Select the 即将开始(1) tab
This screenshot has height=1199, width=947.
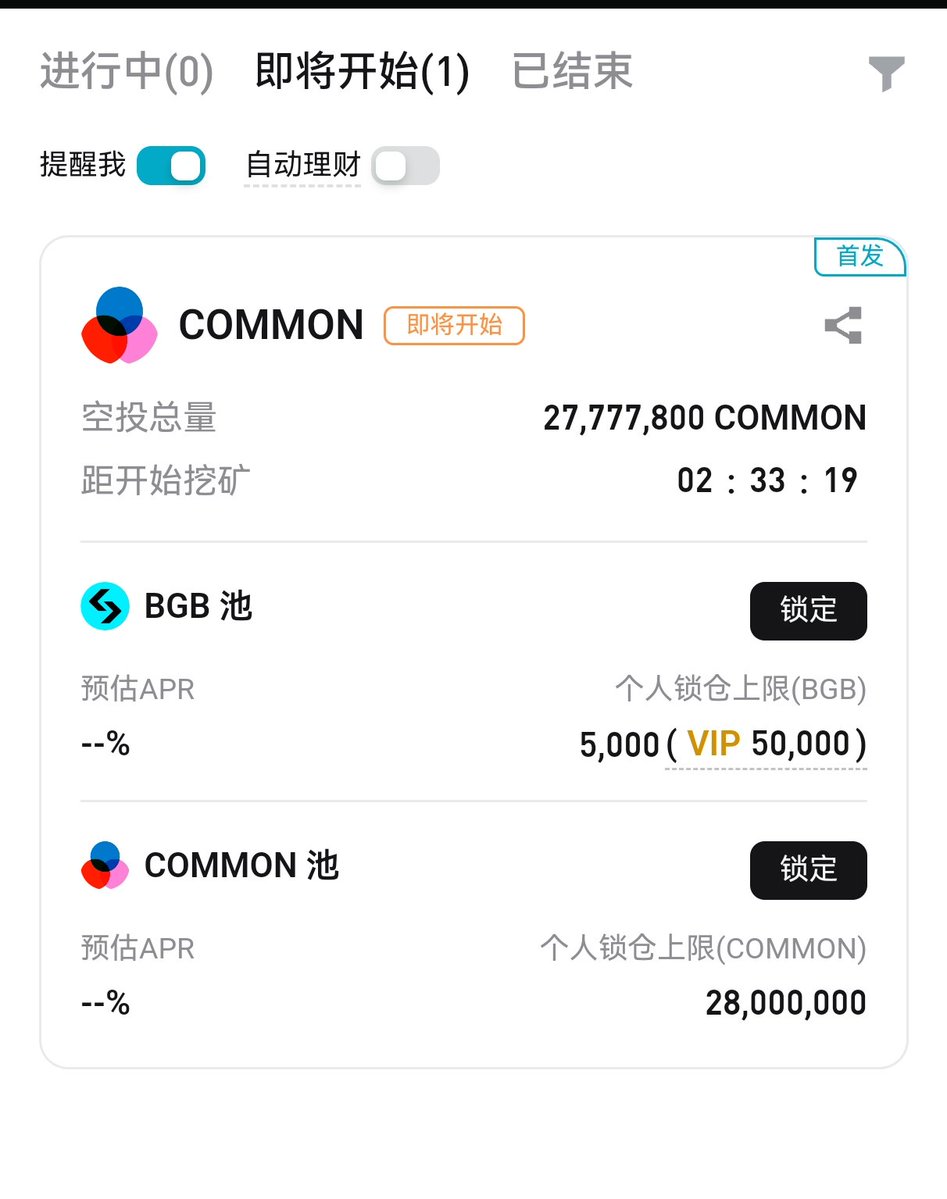point(362,73)
